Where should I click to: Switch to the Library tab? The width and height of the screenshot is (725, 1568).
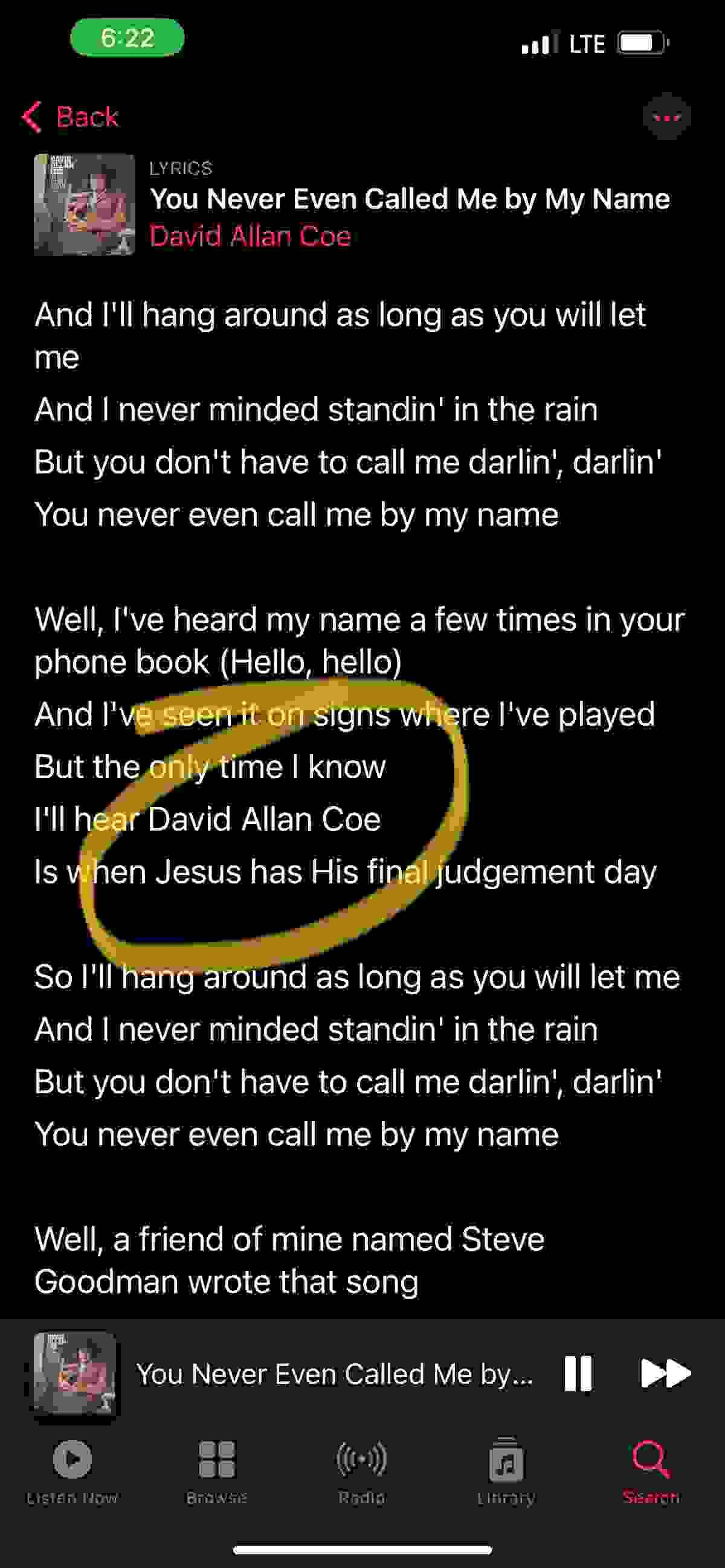(506, 1470)
